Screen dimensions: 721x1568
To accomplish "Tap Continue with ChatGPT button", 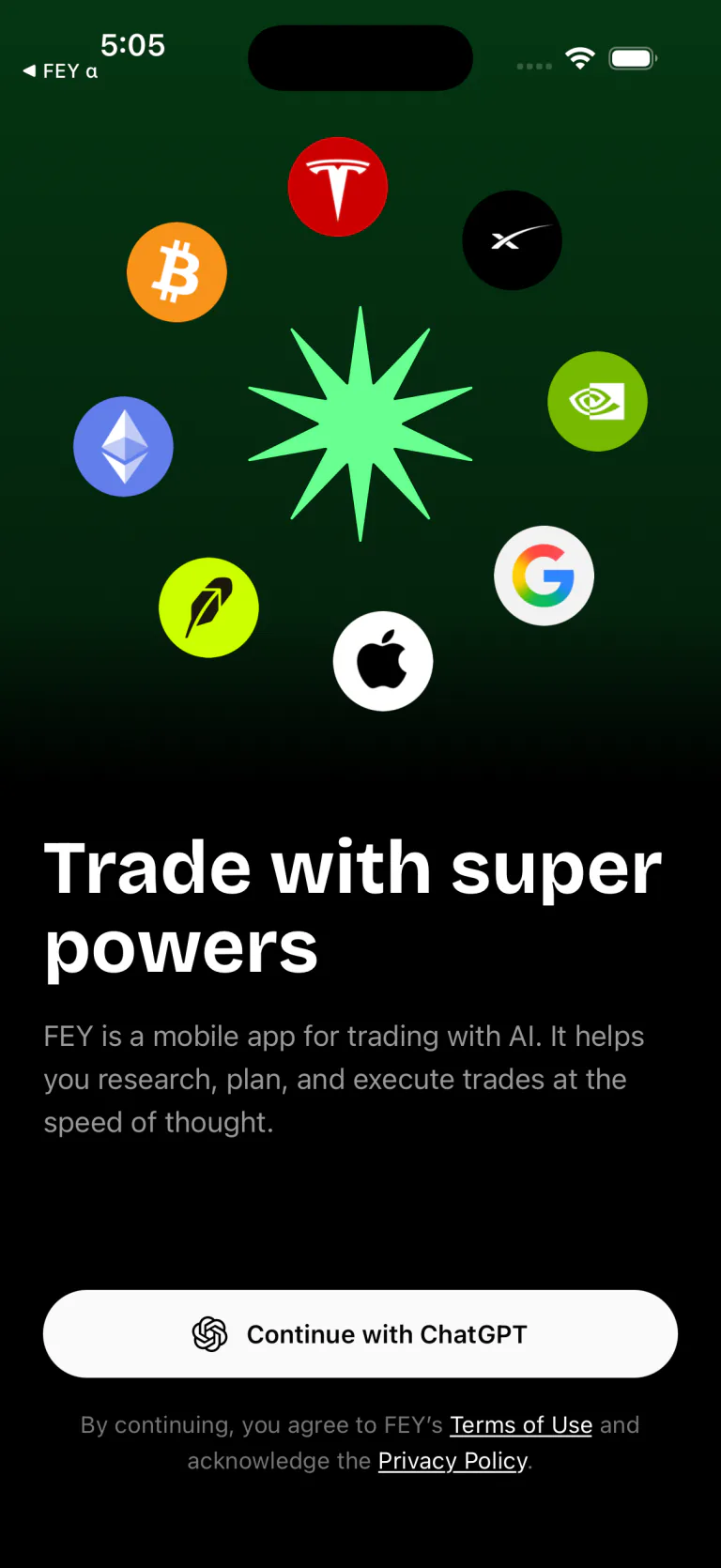I will tap(360, 1333).
